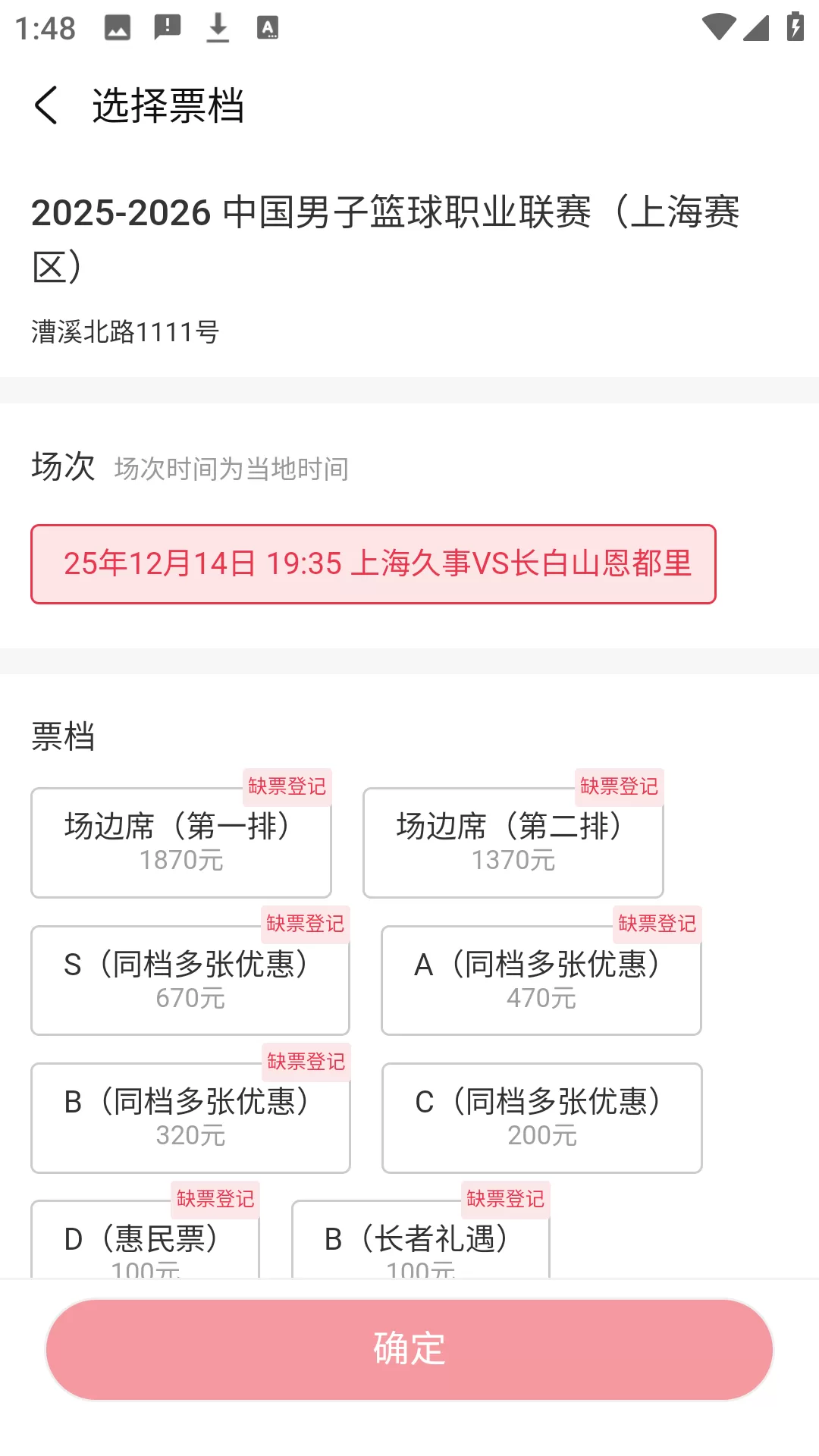
Task: Tap 缺票登记 tag on the S tier
Action: pyautogui.click(x=306, y=924)
